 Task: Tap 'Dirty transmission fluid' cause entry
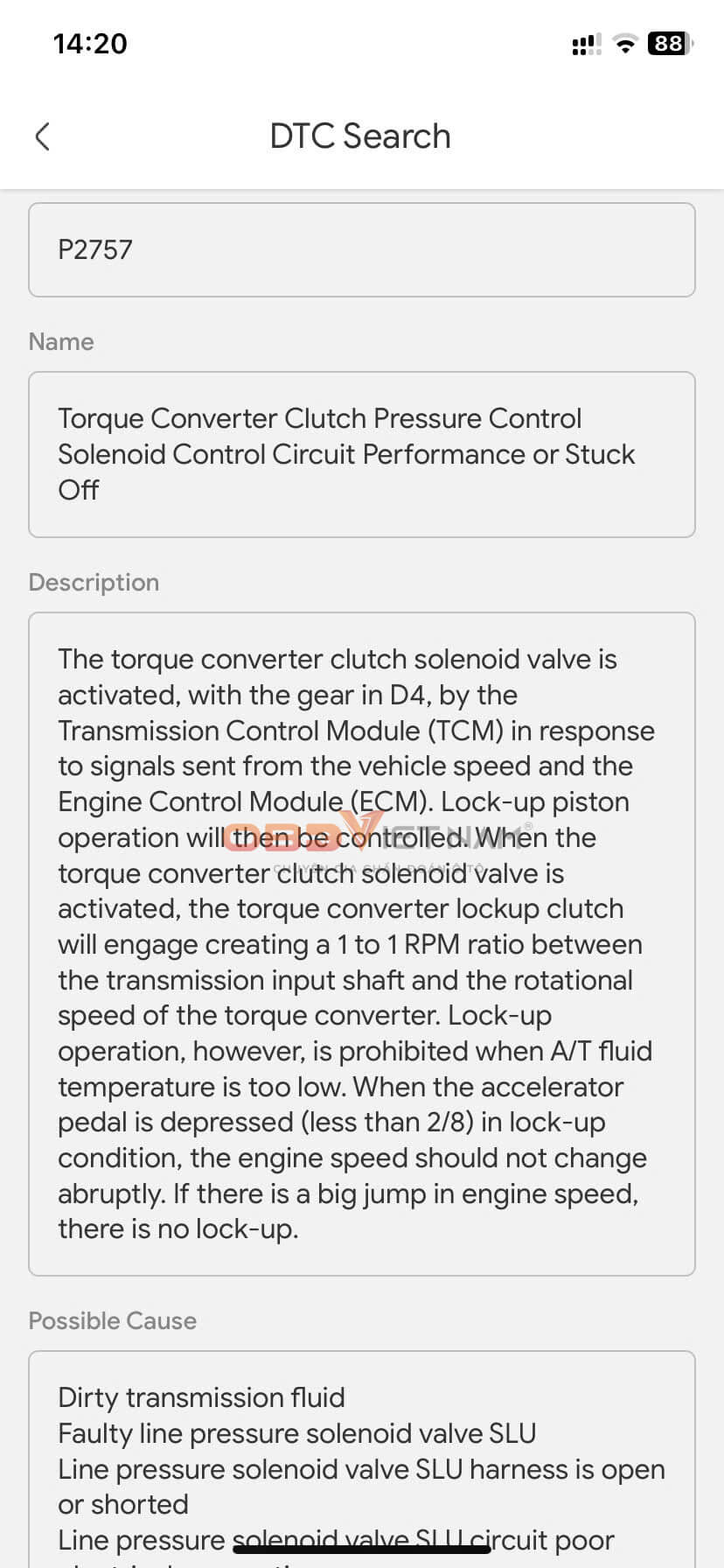coord(200,1397)
